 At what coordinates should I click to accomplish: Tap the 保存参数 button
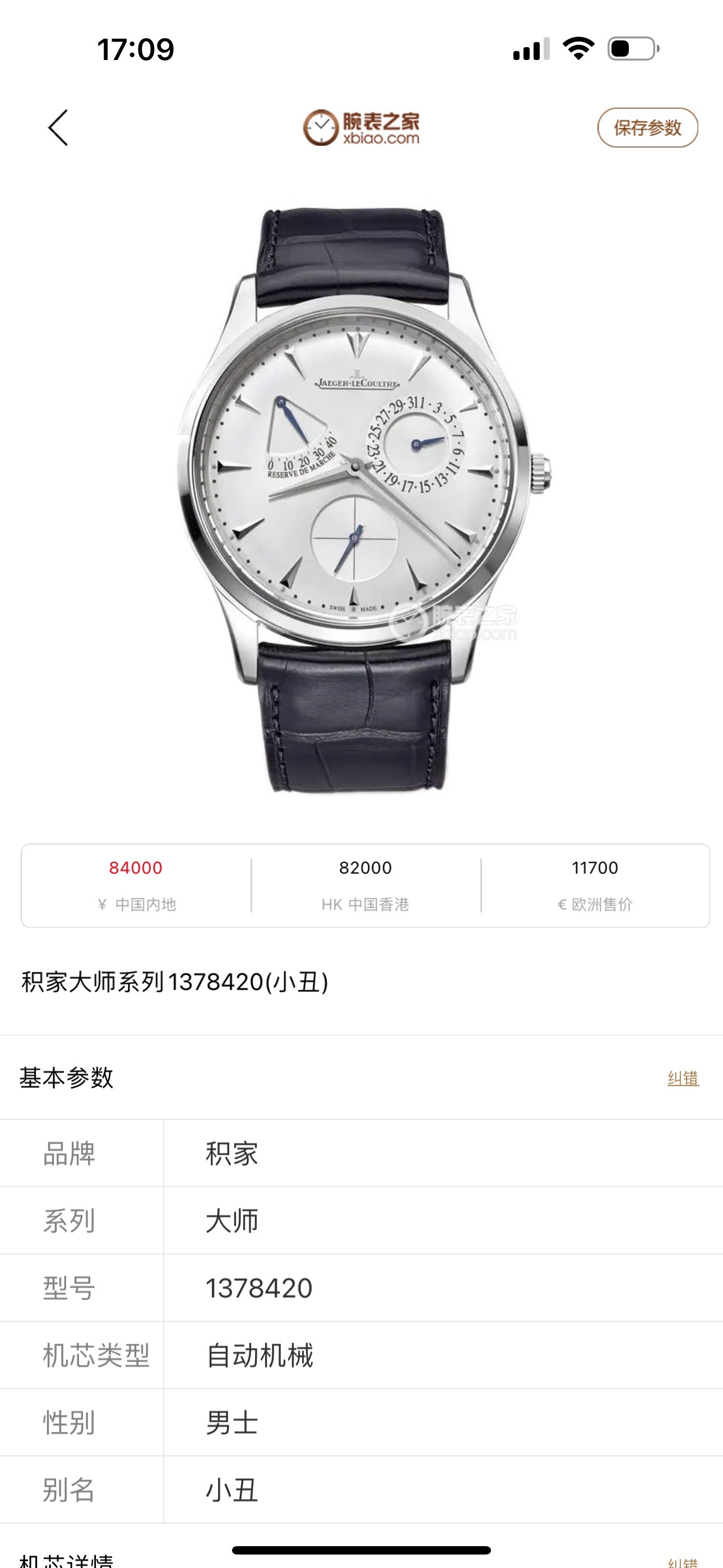coord(647,128)
